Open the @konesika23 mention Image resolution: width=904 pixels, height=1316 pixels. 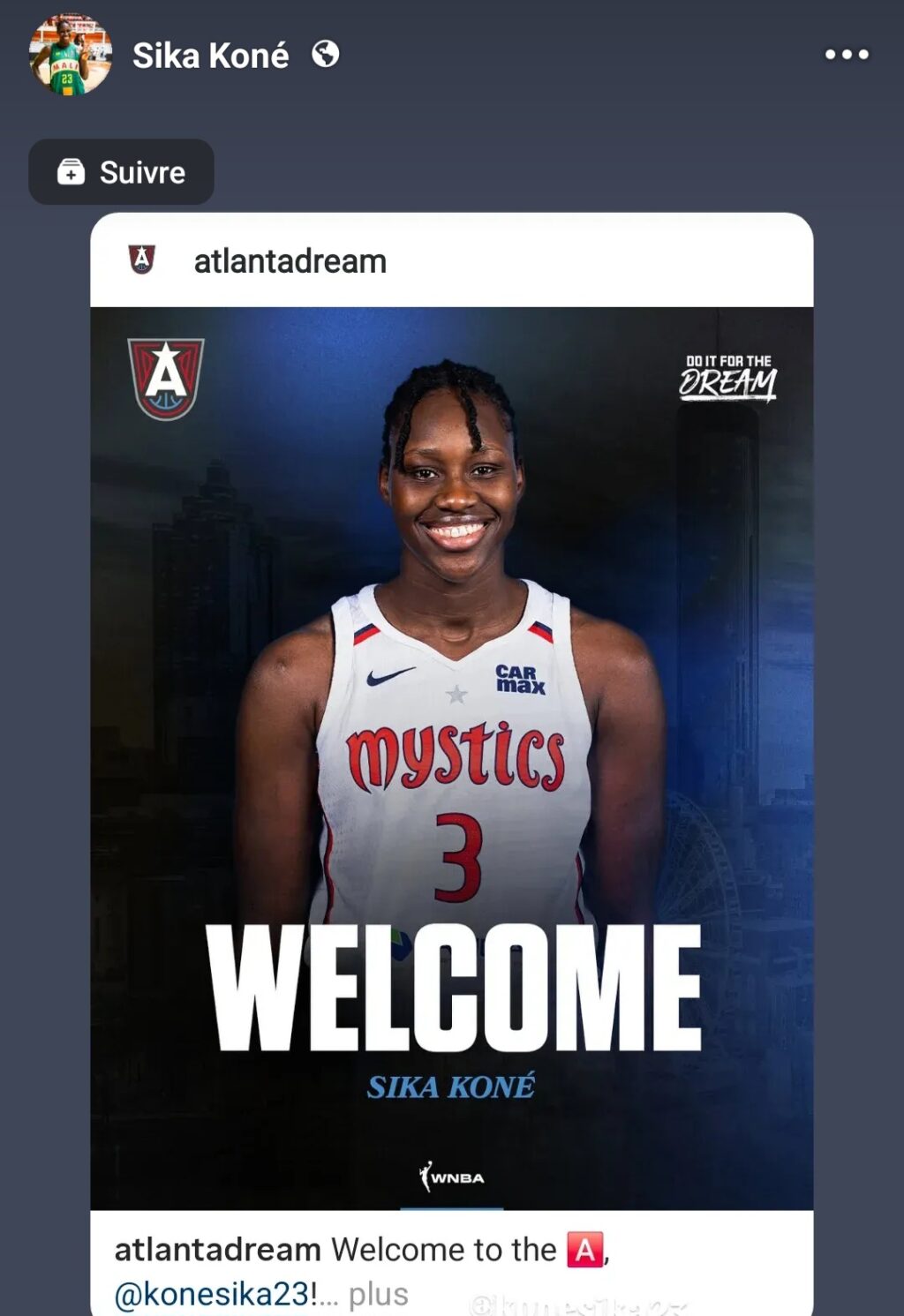click(211, 1294)
